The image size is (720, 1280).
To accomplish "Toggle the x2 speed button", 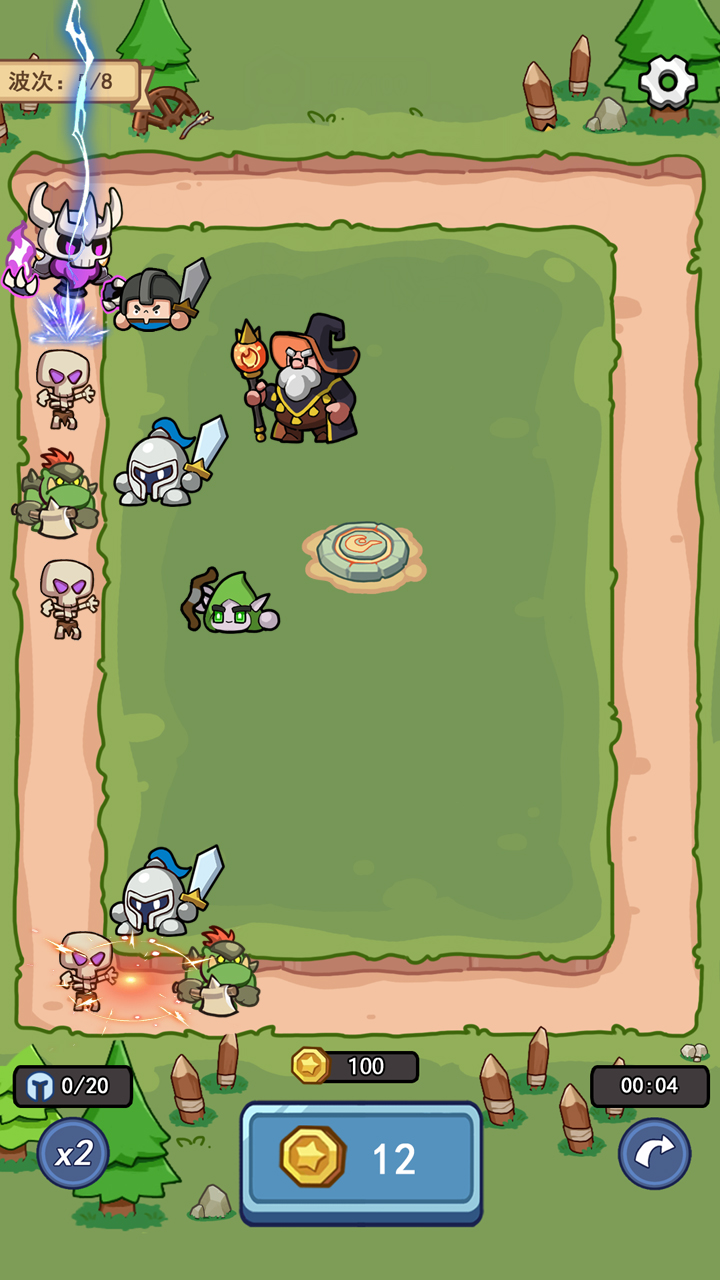I will point(73,1154).
